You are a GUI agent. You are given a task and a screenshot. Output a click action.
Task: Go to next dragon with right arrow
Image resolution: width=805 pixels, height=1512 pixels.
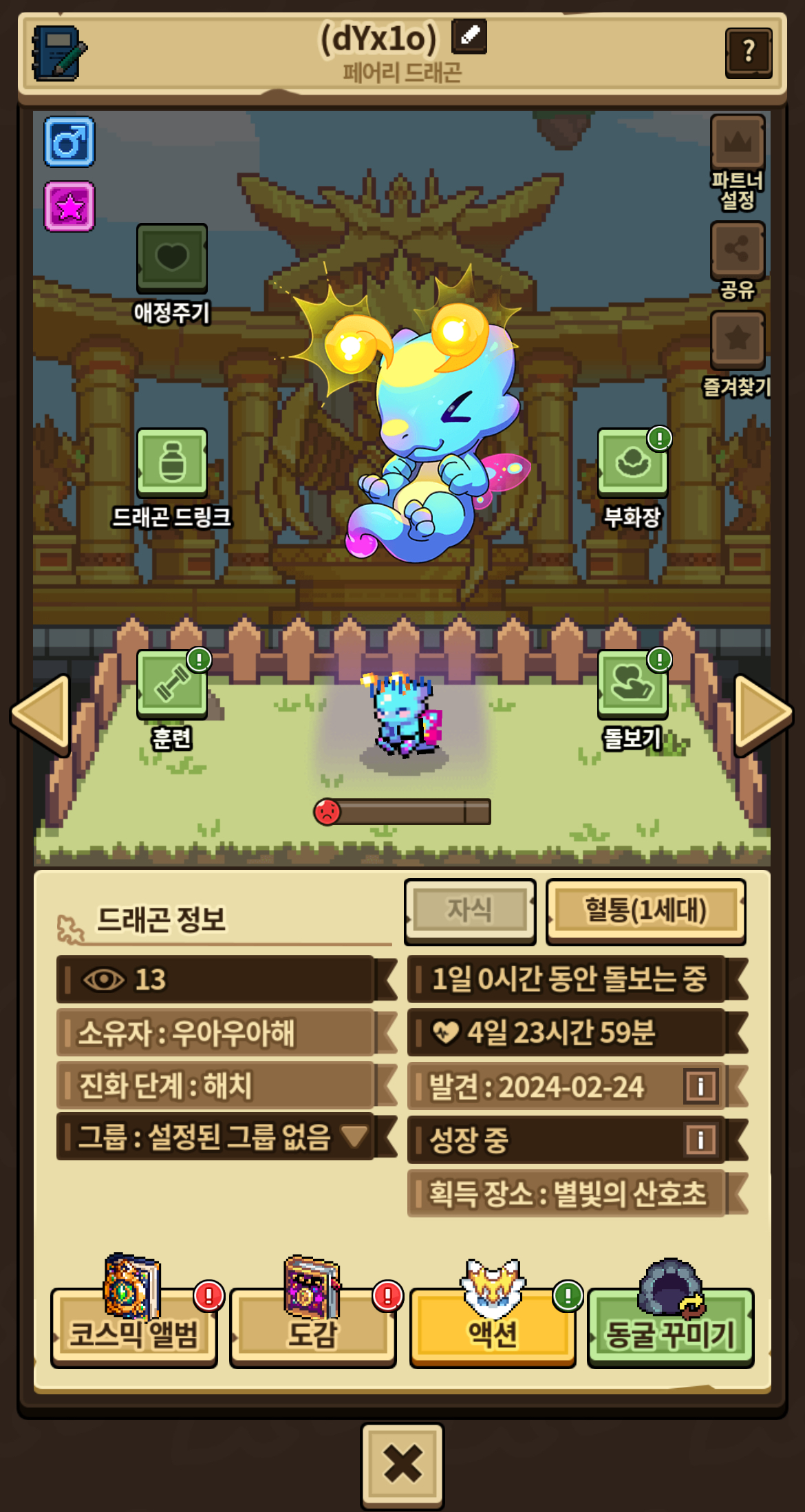(x=762, y=714)
